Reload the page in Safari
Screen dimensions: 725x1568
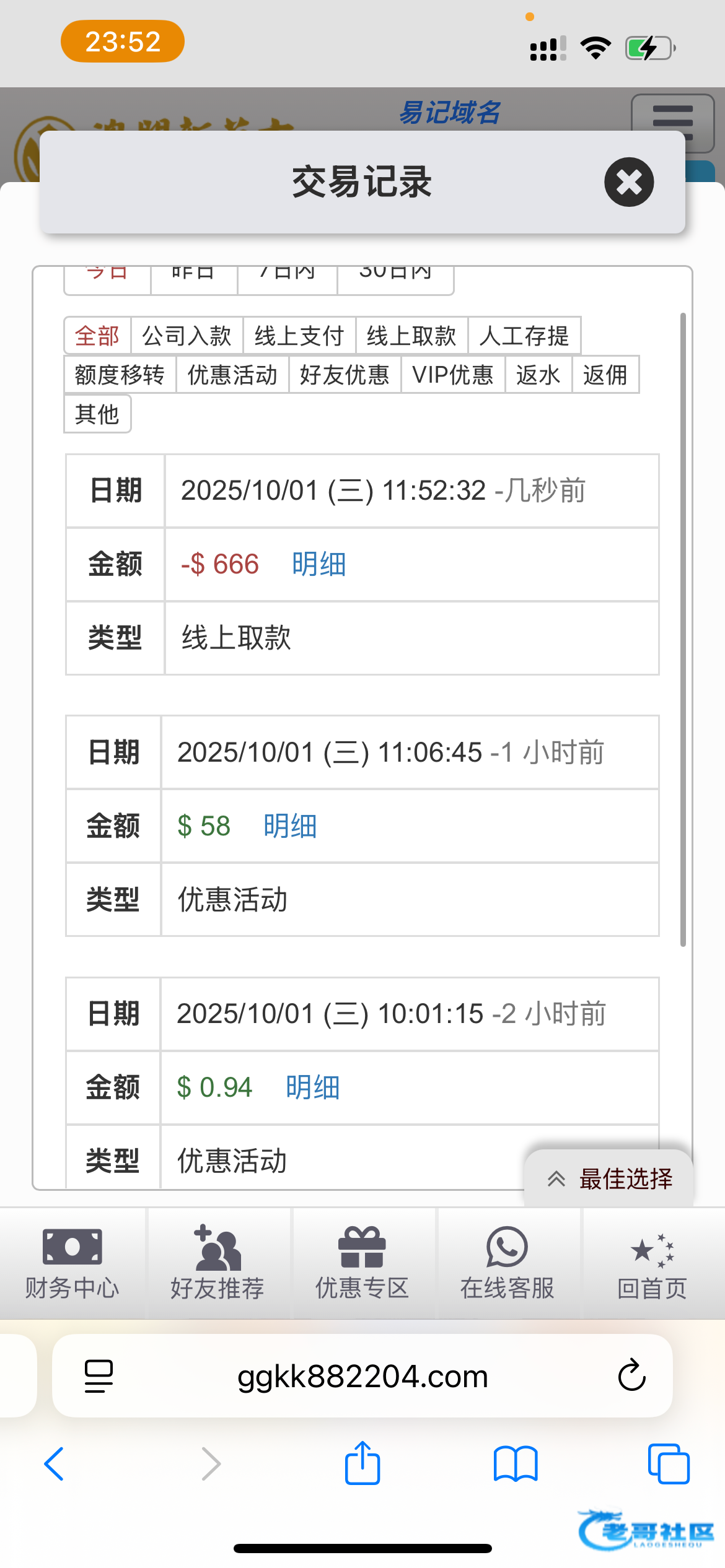631,1376
